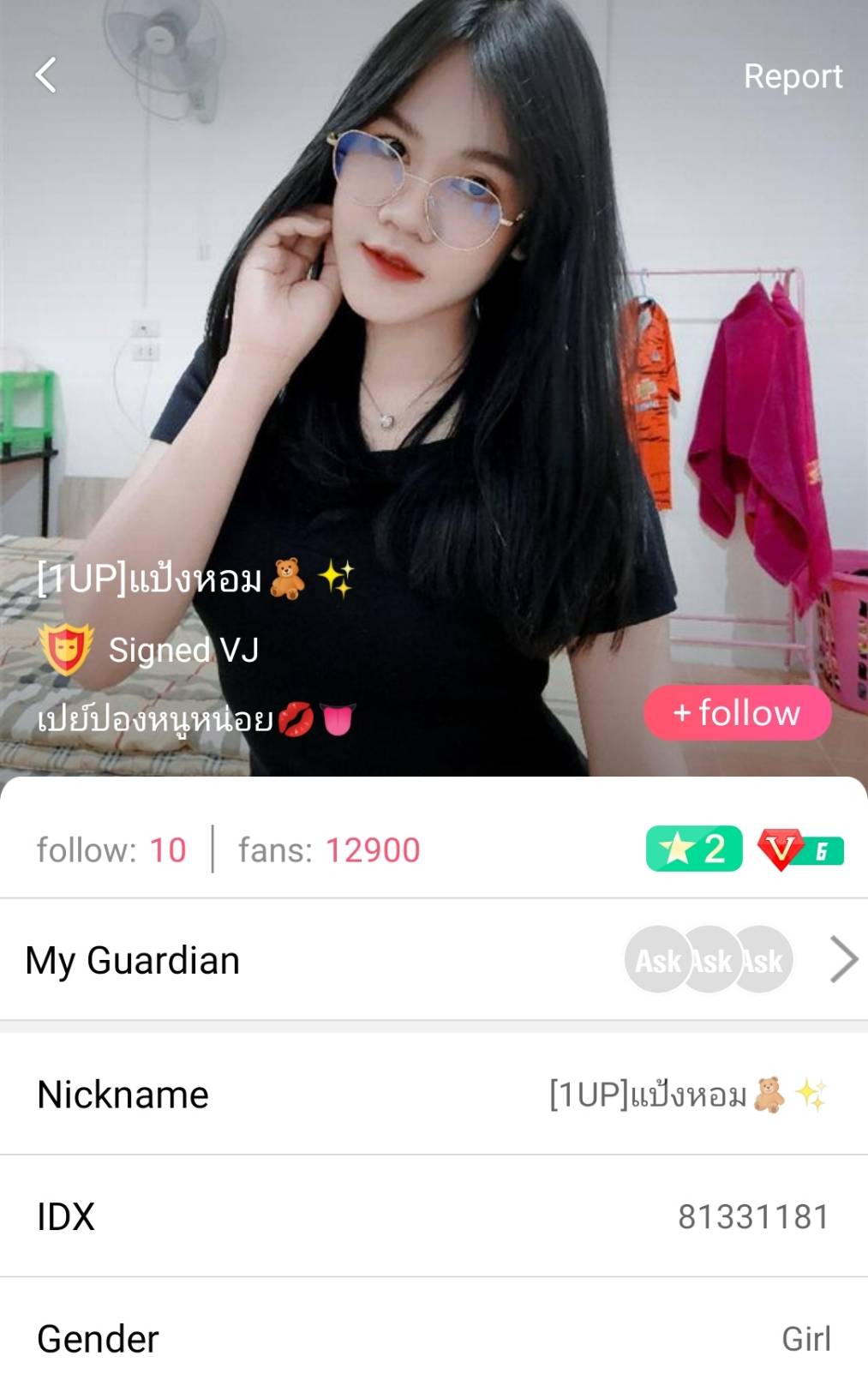This screenshot has width=868, height=1386.
Task: View the following count
Action: (x=111, y=850)
